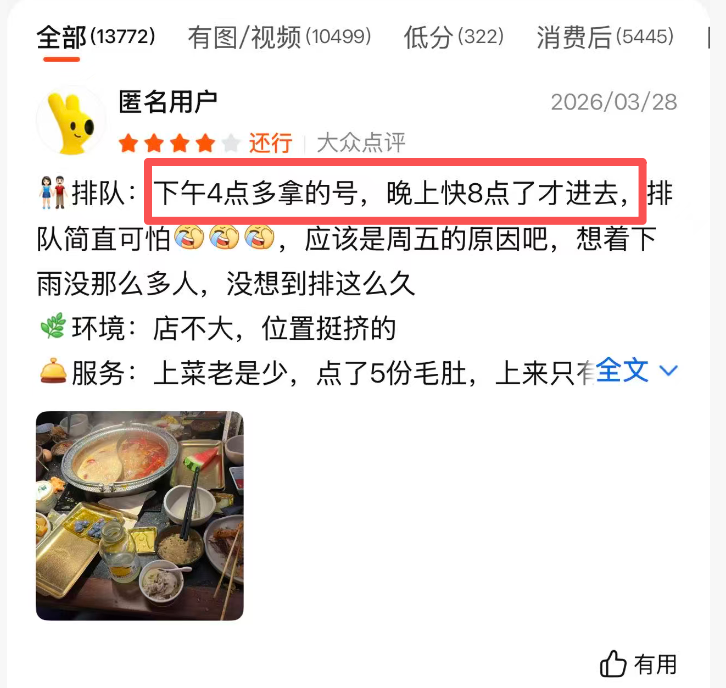Show 低分 low-score reviews
The height and width of the screenshot is (688, 726).
pyautogui.click(x=452, y=37)
